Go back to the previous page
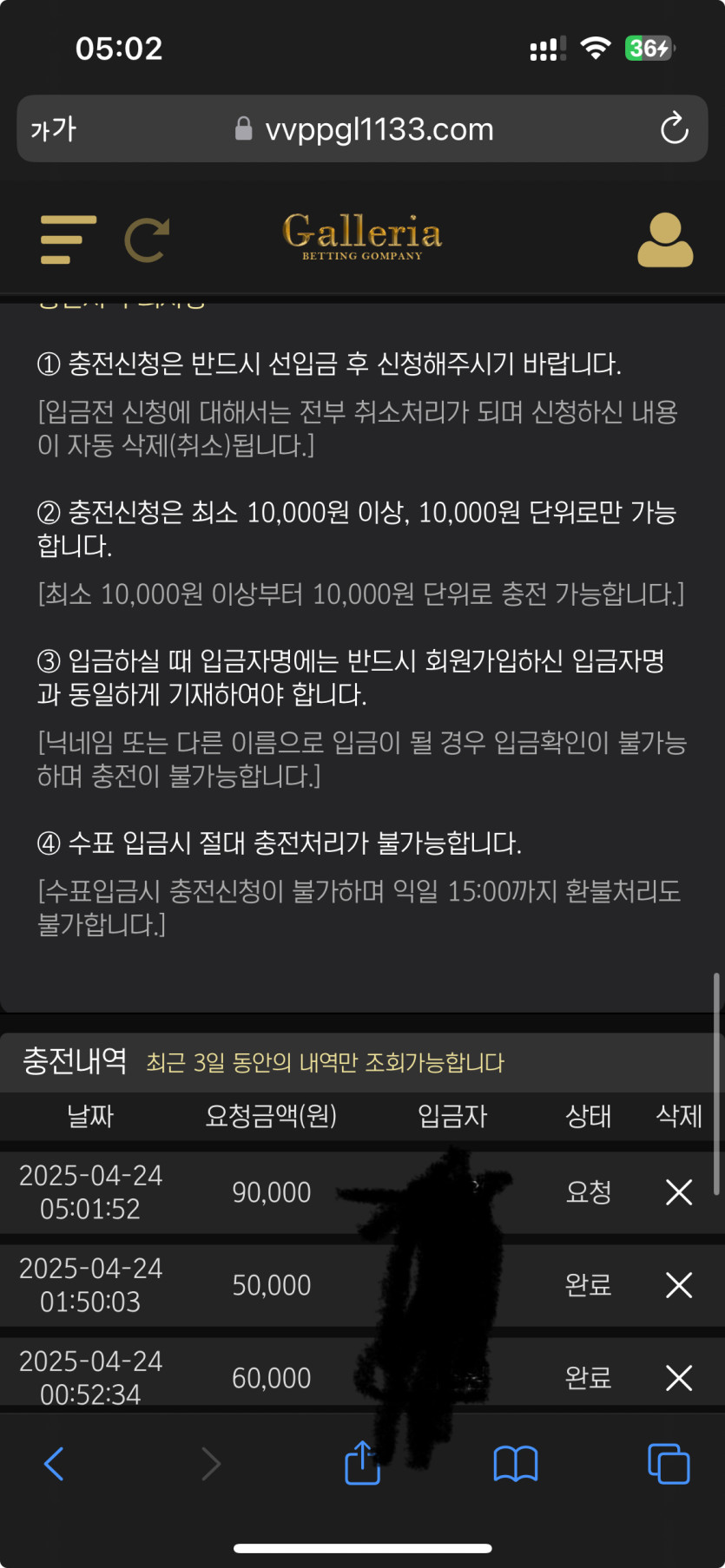Viewport: 725px width, 1568px height. click(54, 1464)
